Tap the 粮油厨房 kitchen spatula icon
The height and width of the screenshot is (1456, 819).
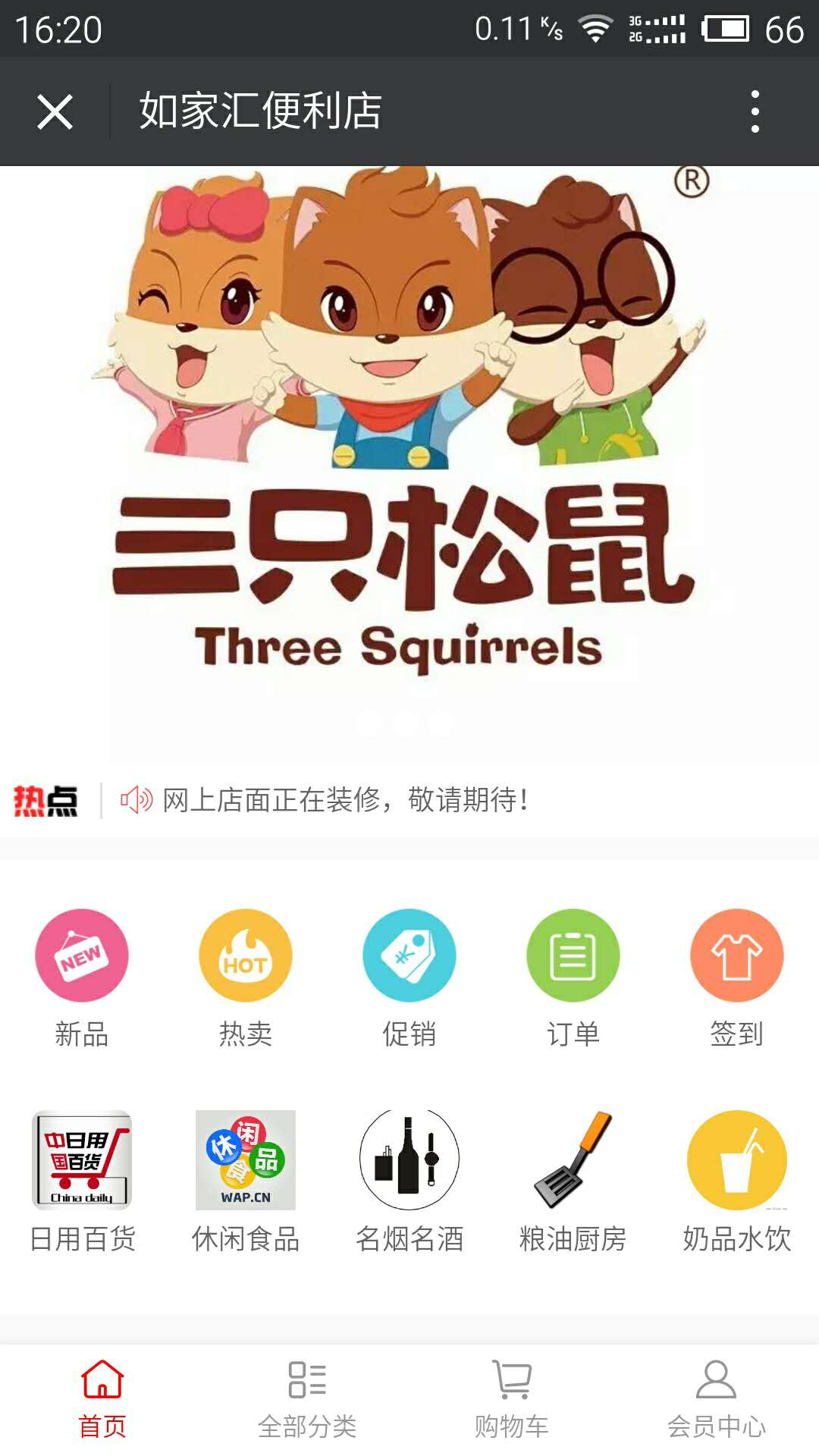(573, 1160)
